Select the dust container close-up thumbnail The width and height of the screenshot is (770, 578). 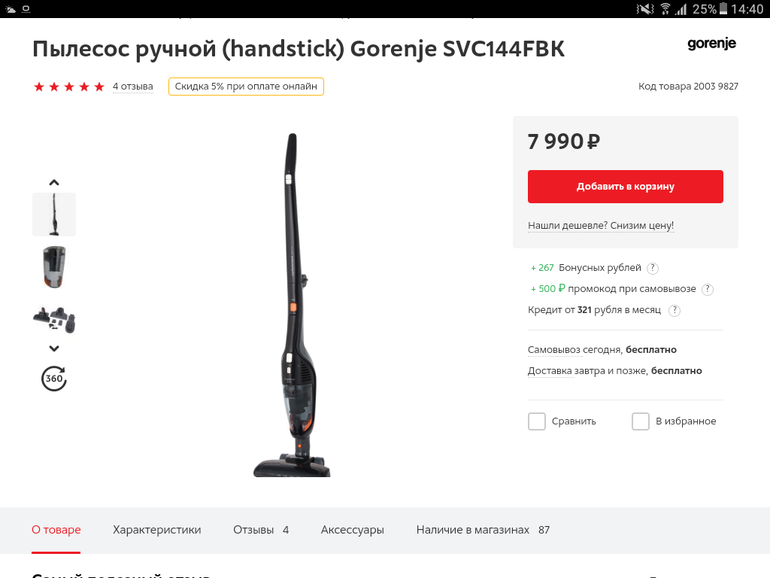click(x=54, y=266)
